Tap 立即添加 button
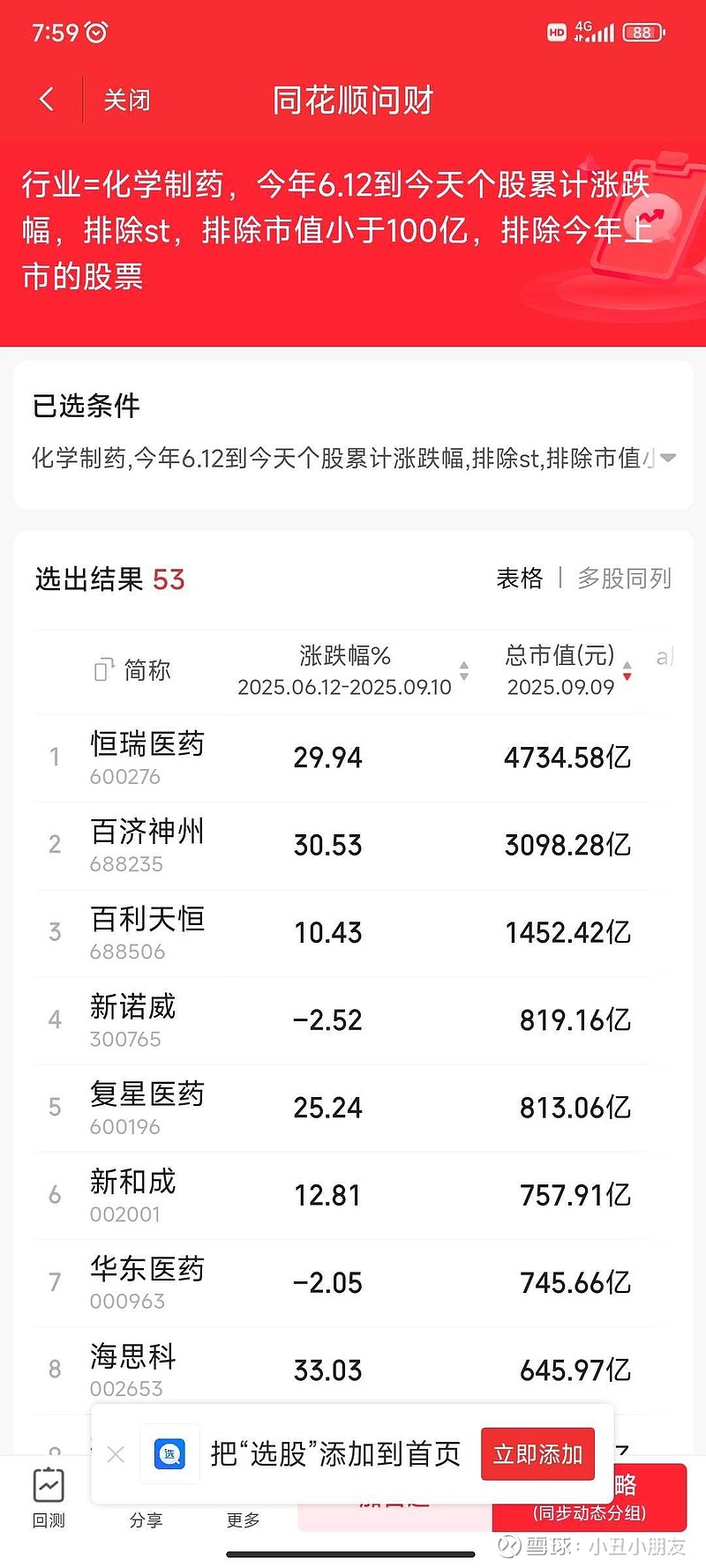 coord(537,1454)
